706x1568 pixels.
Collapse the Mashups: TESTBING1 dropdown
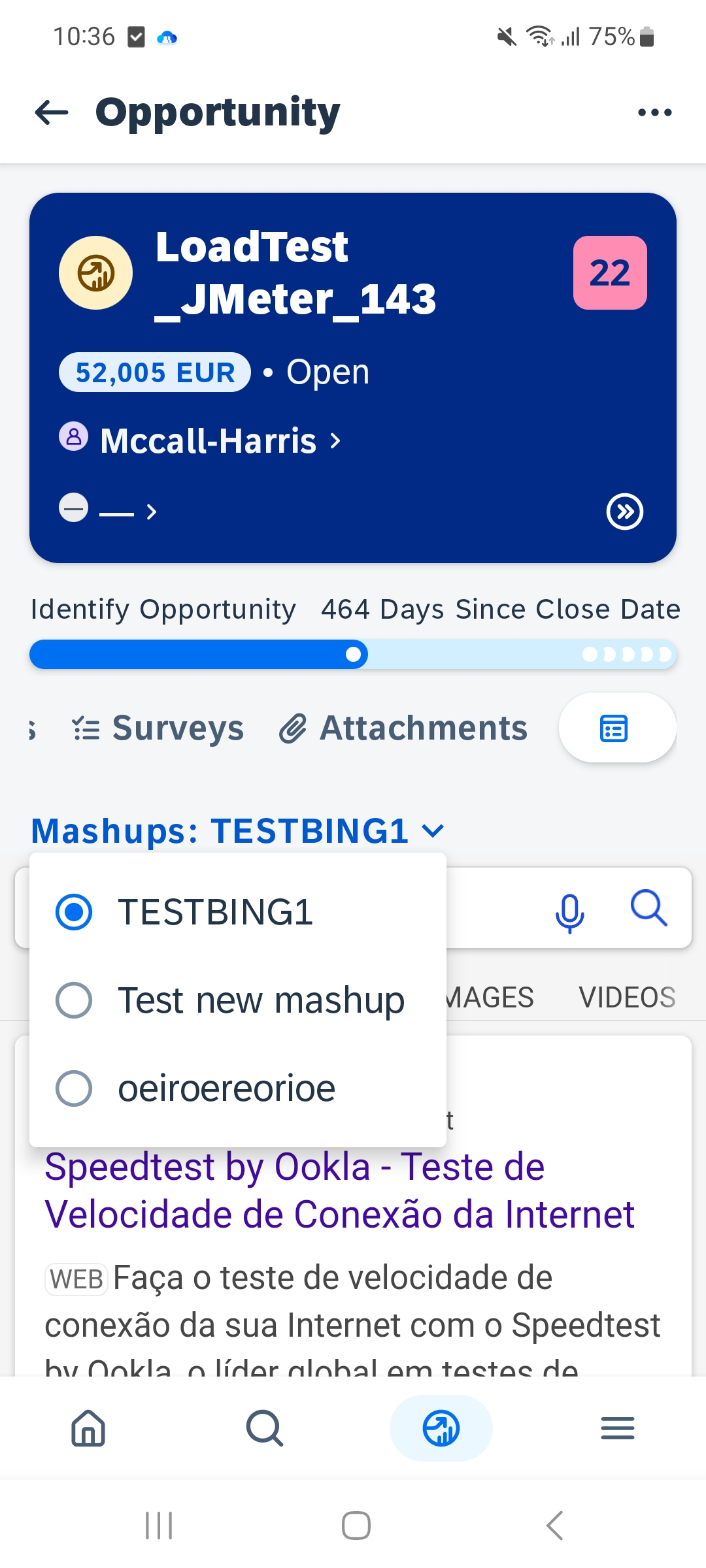pos(238,831)
